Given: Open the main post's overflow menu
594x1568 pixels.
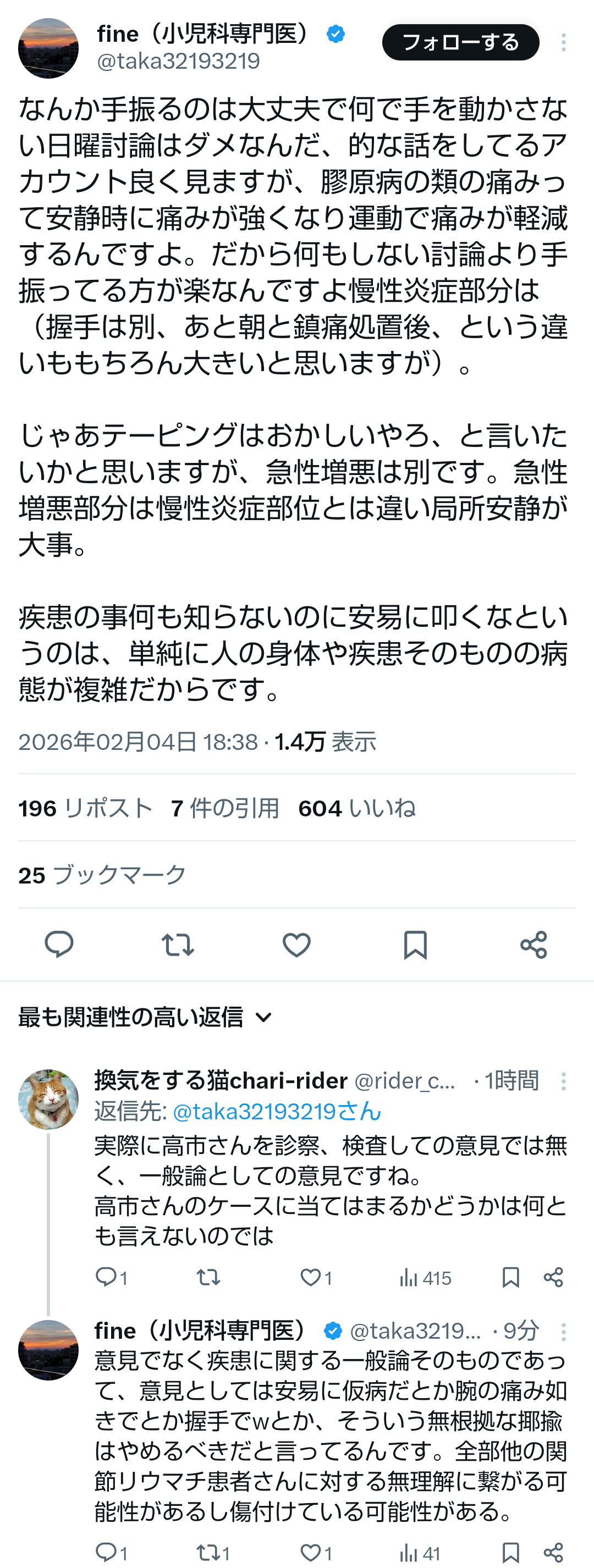Looking at the screenshot, I should 564,43.
